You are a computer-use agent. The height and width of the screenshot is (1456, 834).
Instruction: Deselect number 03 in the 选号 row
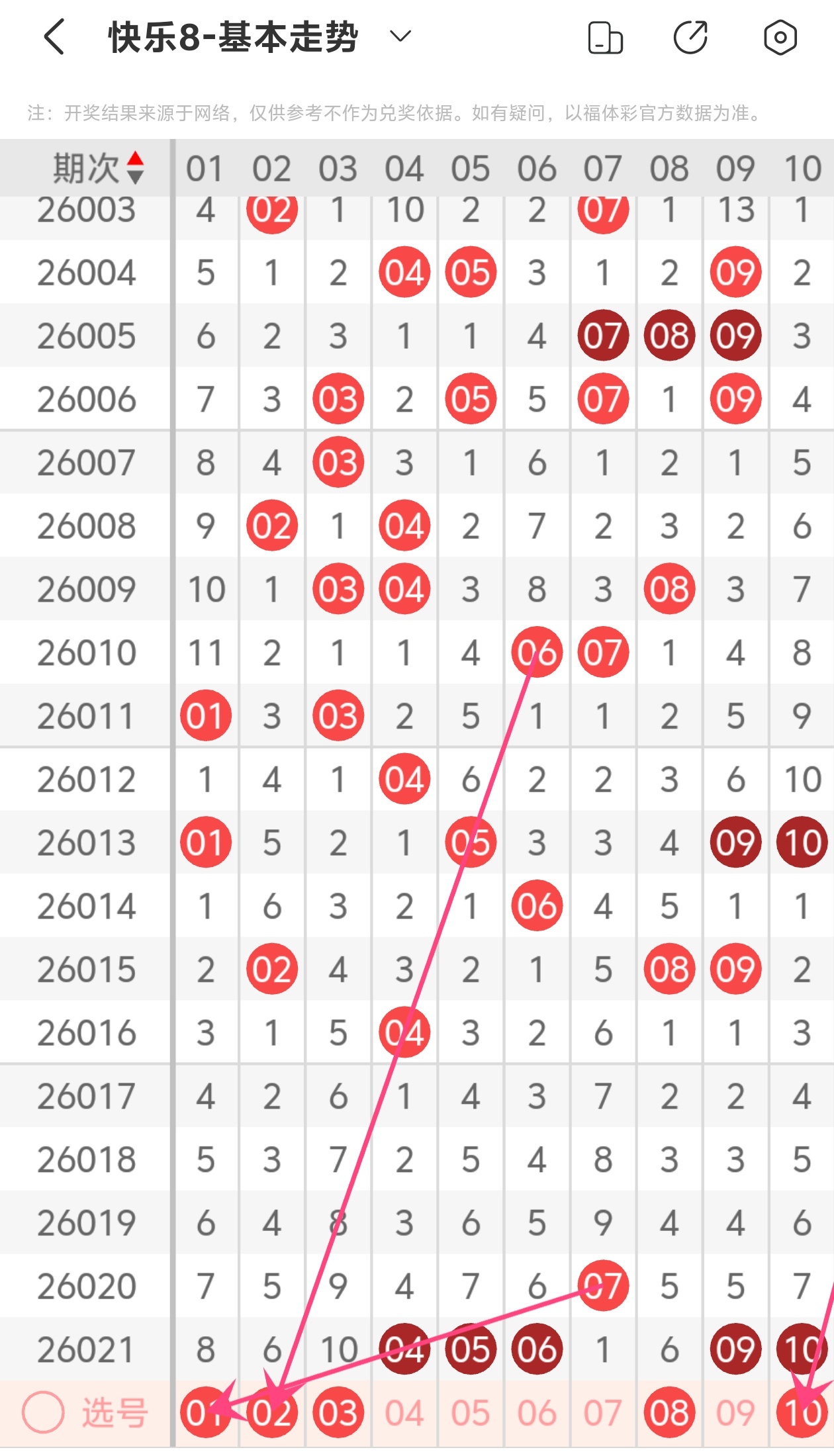[338, 1413]
